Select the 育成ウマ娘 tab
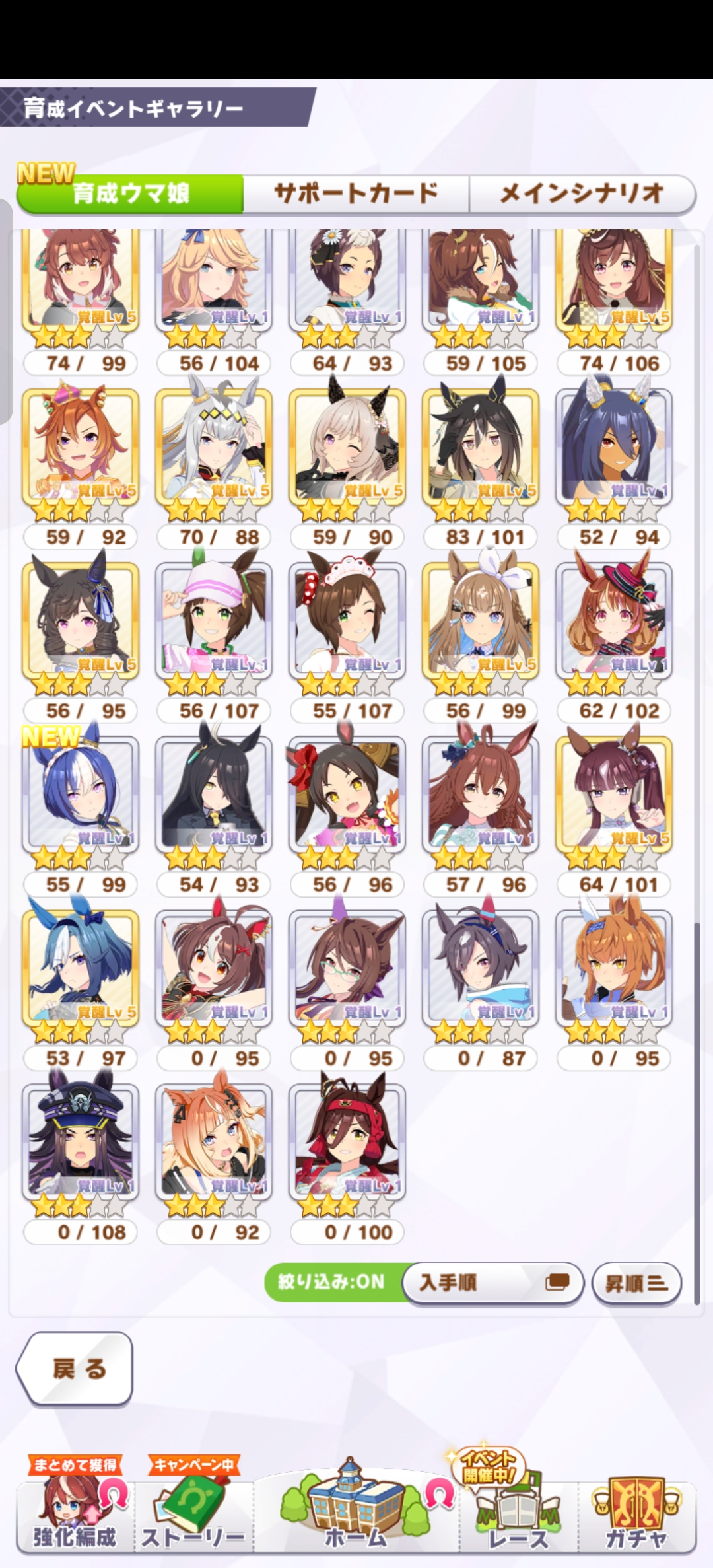The image size is (713, 1568). pyautogui.click(x=131, y=194)
